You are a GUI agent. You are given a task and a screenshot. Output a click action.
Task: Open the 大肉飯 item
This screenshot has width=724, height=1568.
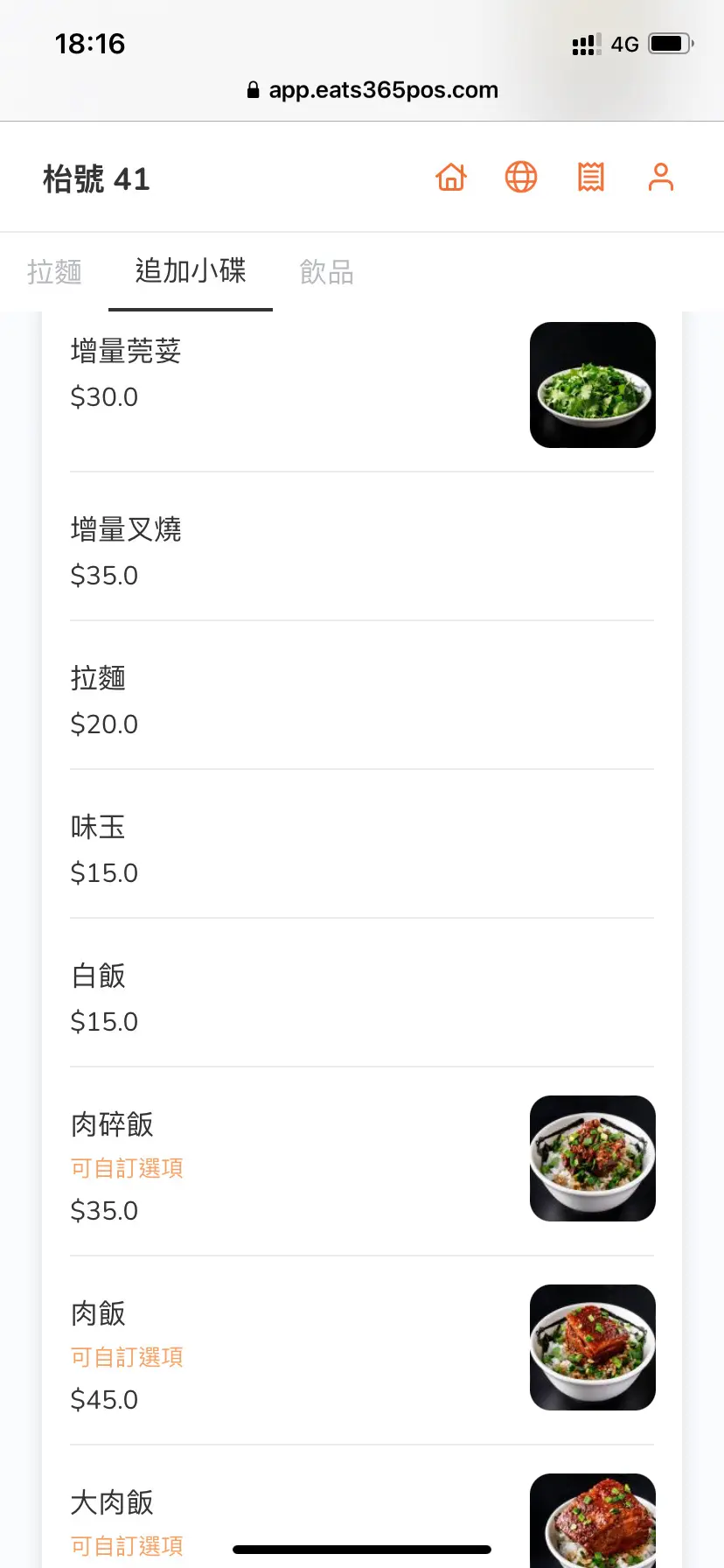click(x=362, y=1508)
